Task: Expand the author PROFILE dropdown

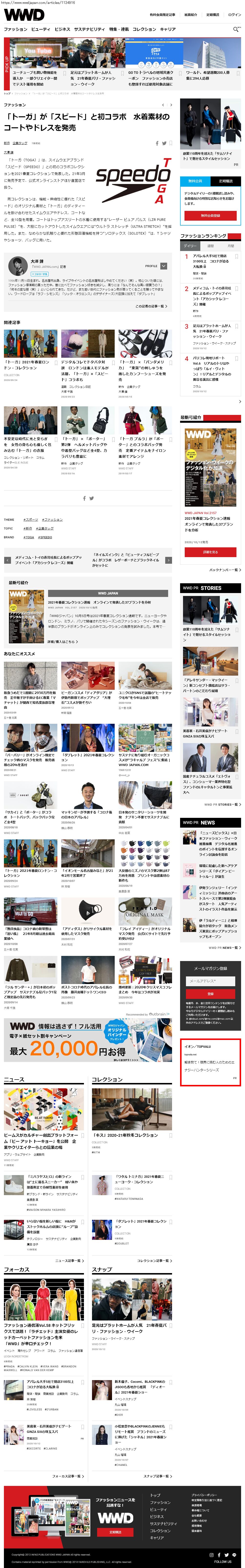Action: coord(163,266)
